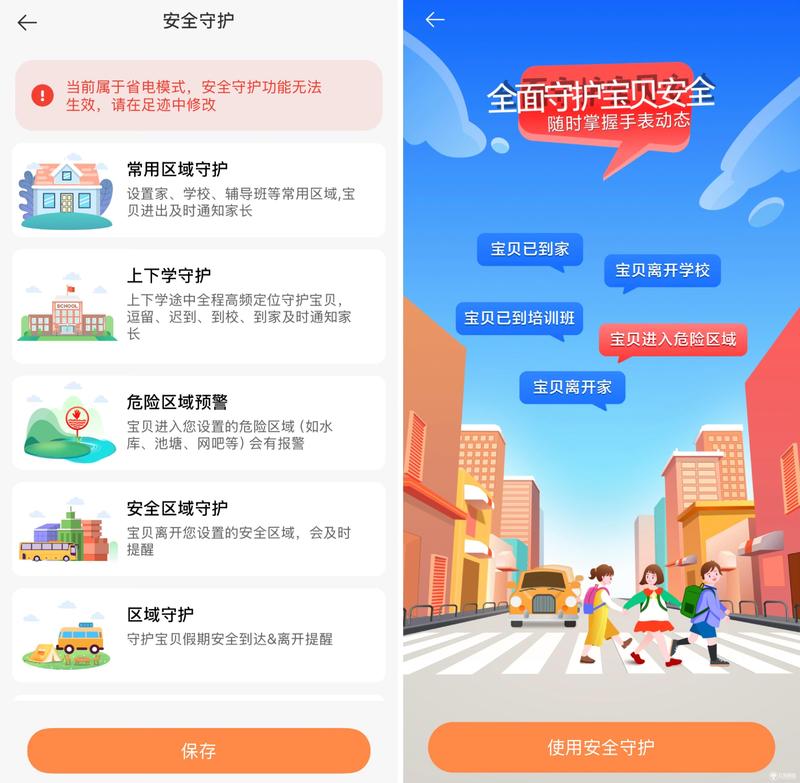The image size is (800, 783).
Task: Tap the 使用安全守护 button
Action: point(601,746)
